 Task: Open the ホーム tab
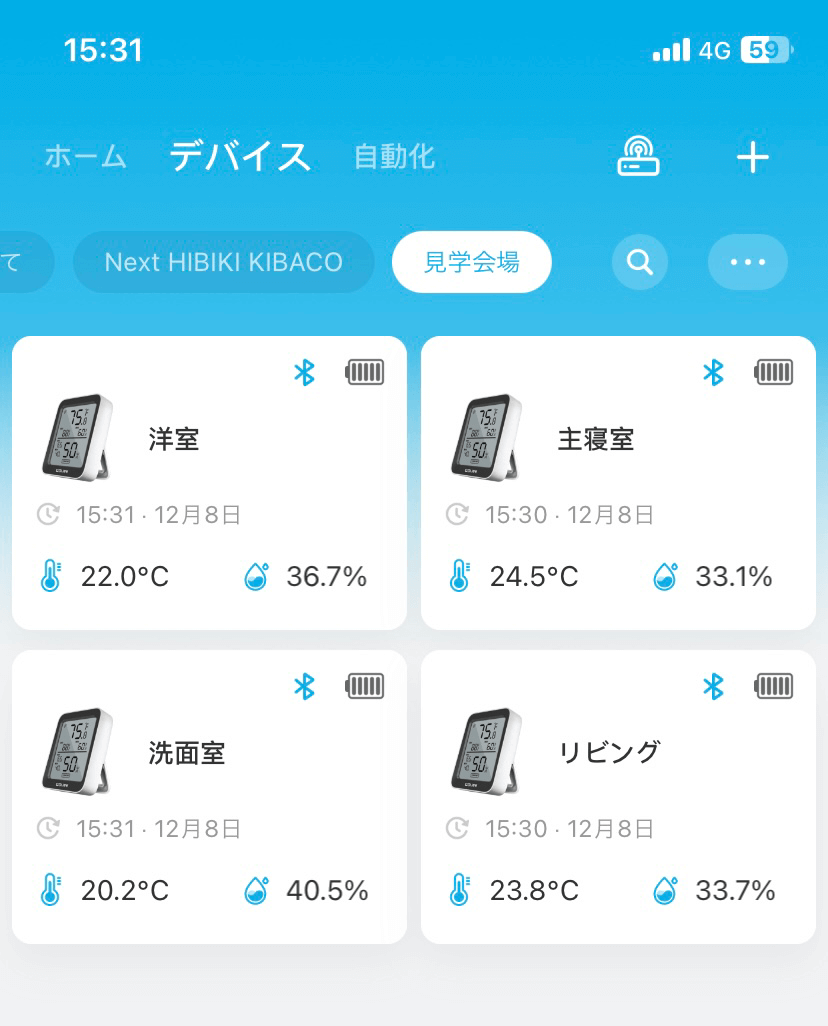84,157
